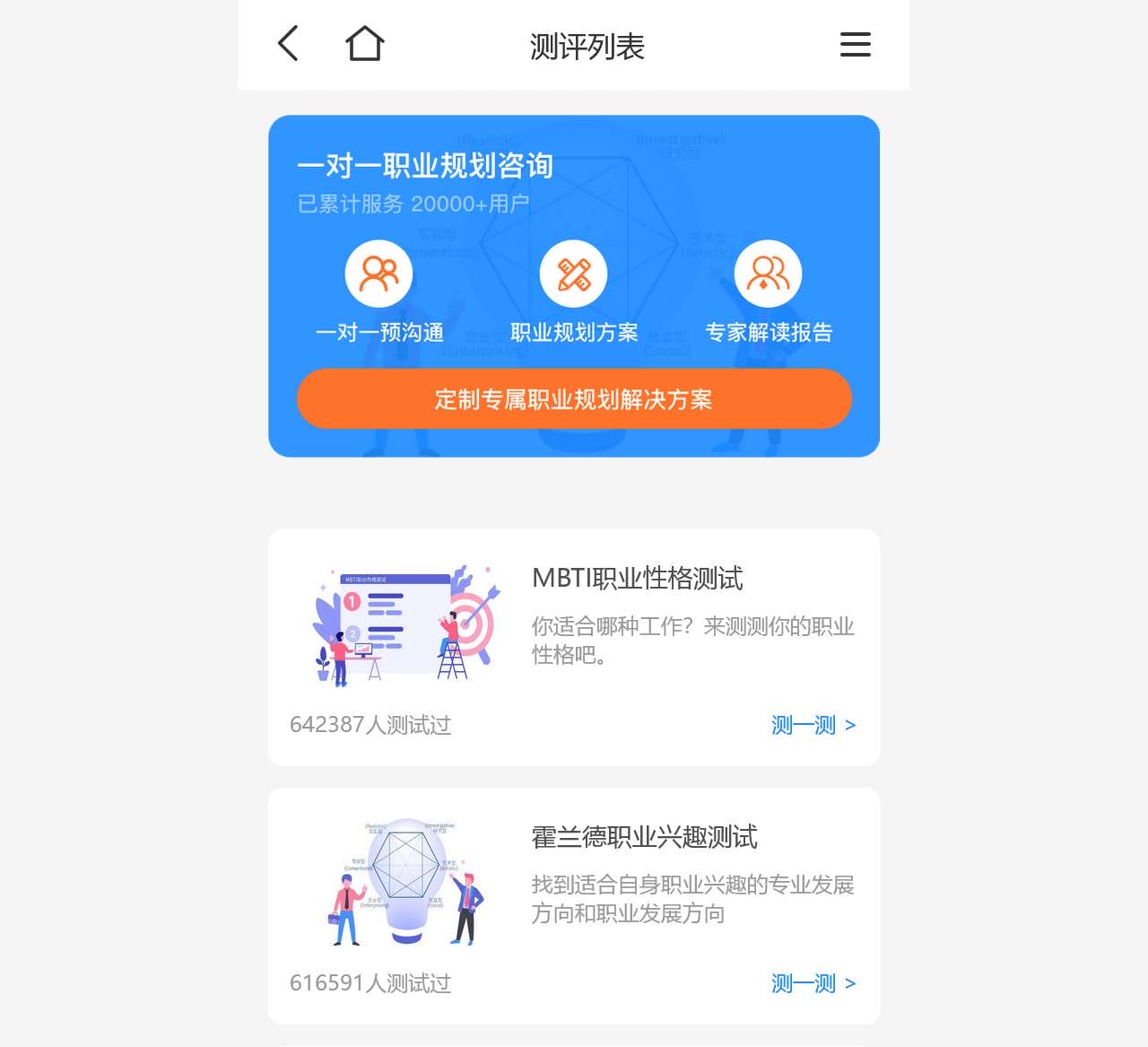Tap 测一测 for MBTI职业性格测试
Screen dimensions: 1148x1047
click(813, 725)
